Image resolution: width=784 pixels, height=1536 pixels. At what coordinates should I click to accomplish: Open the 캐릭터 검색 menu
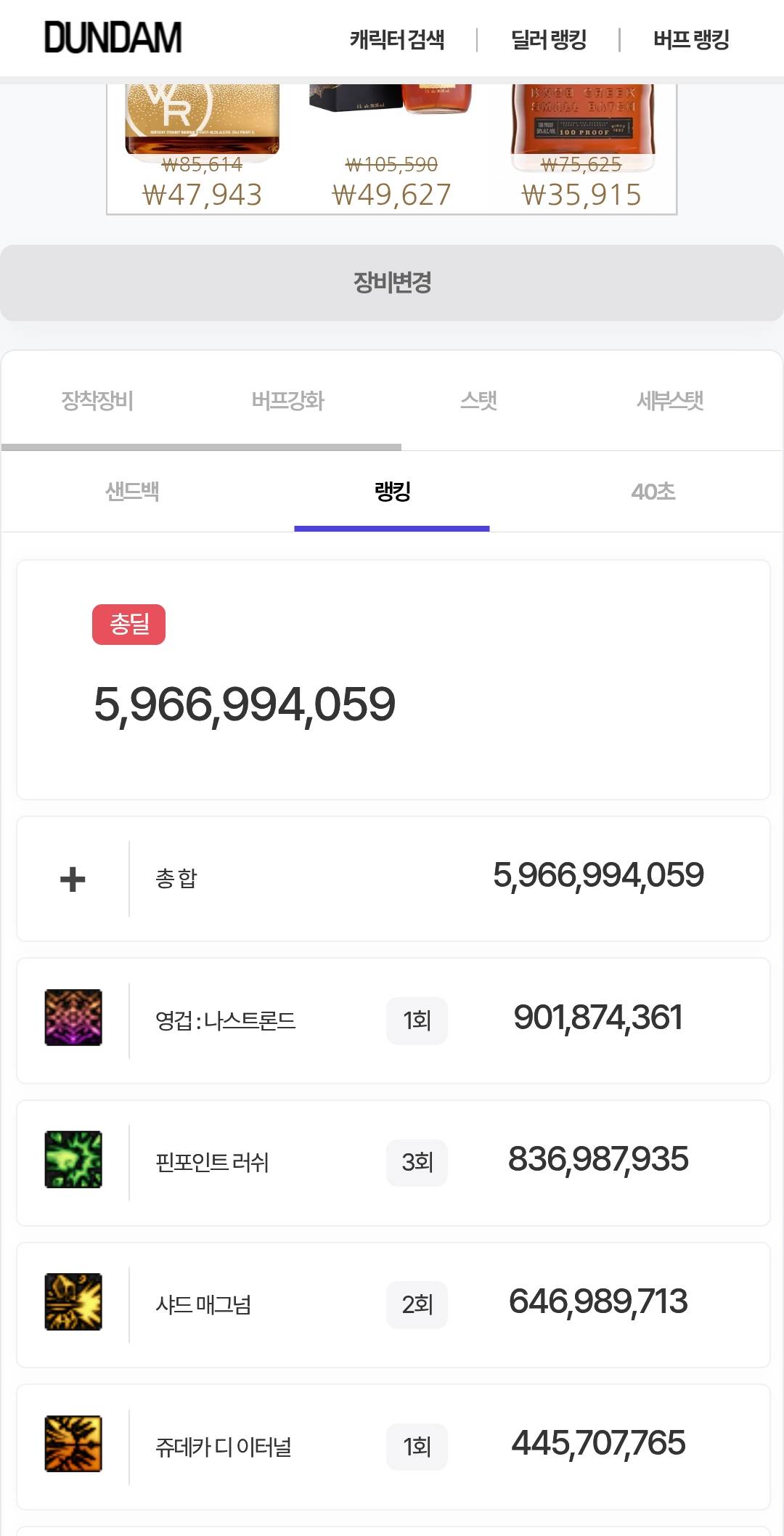396,39
